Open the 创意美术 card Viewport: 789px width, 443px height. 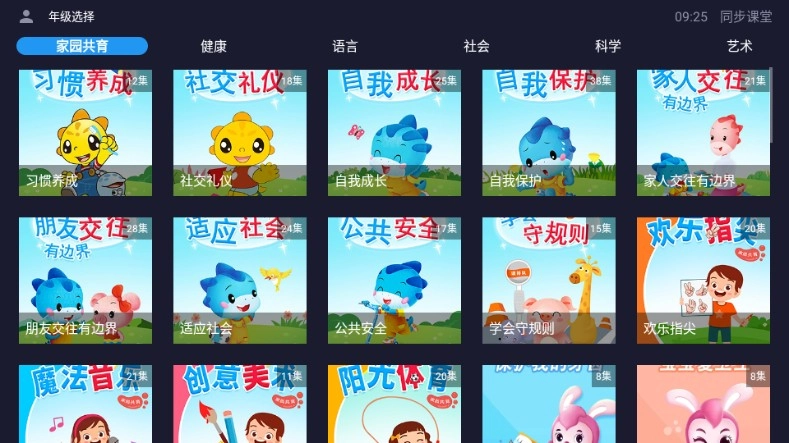(x=240, y=405)
